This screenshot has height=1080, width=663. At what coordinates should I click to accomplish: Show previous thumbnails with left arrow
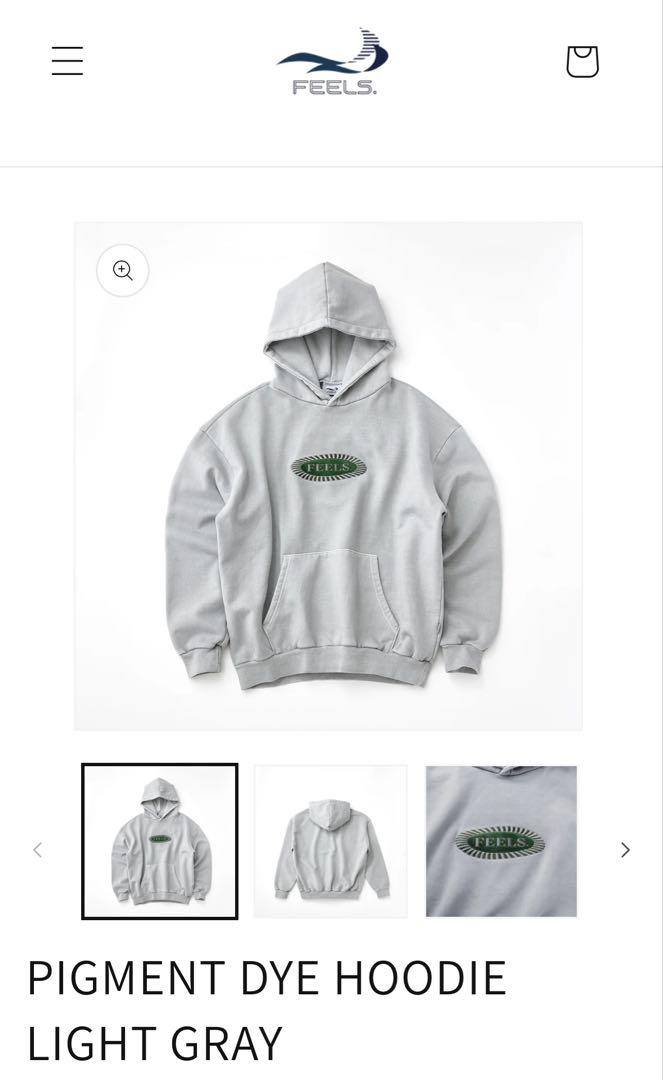pos(38,850)
